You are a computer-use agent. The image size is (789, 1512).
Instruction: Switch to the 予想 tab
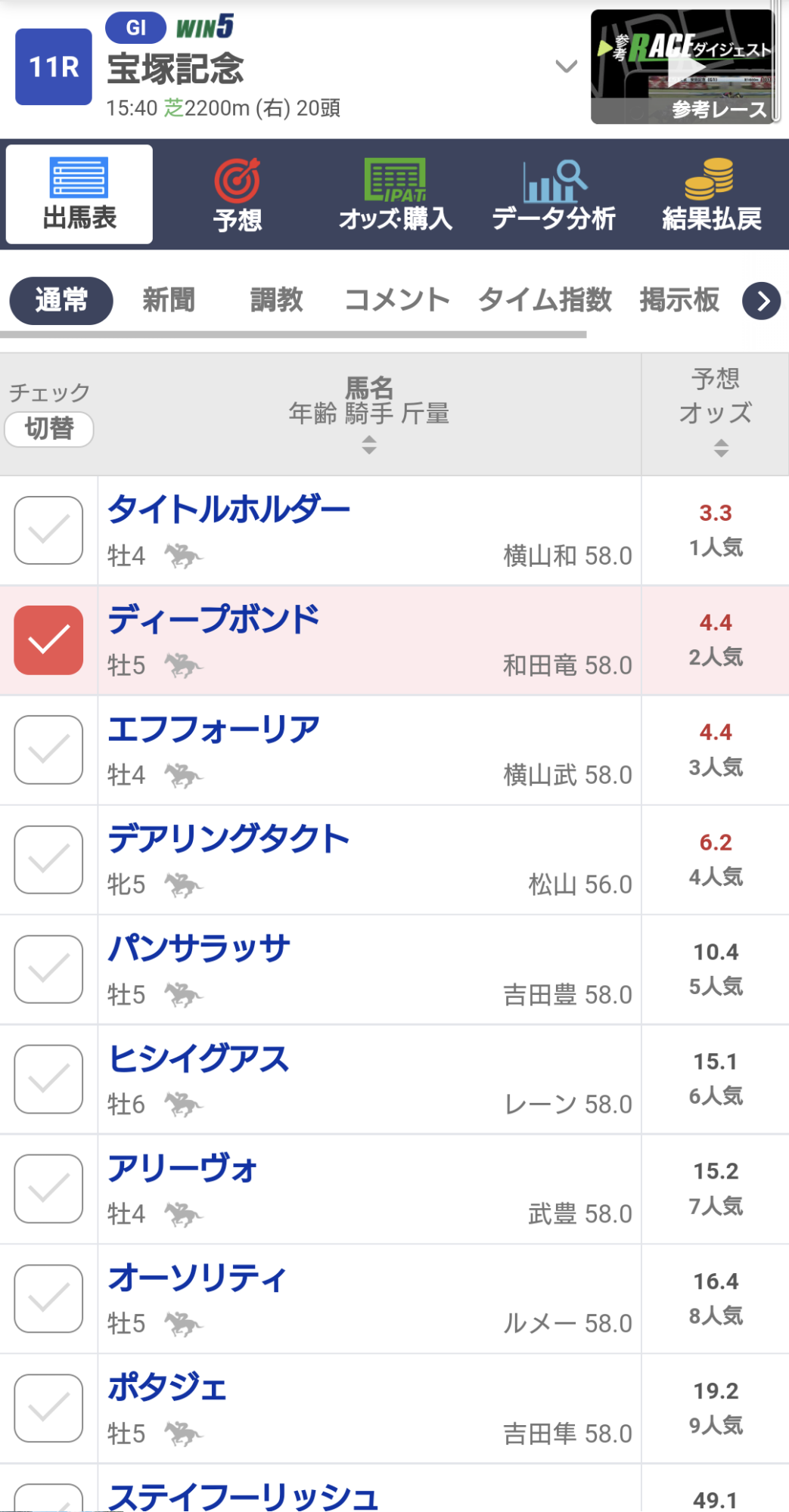[x=238, y=195]
